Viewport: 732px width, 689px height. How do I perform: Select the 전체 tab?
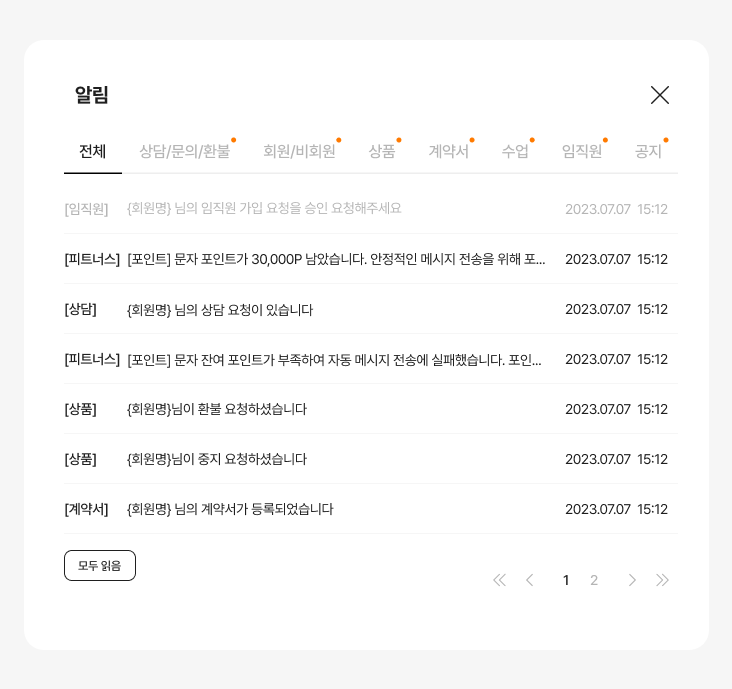[92, 151]
